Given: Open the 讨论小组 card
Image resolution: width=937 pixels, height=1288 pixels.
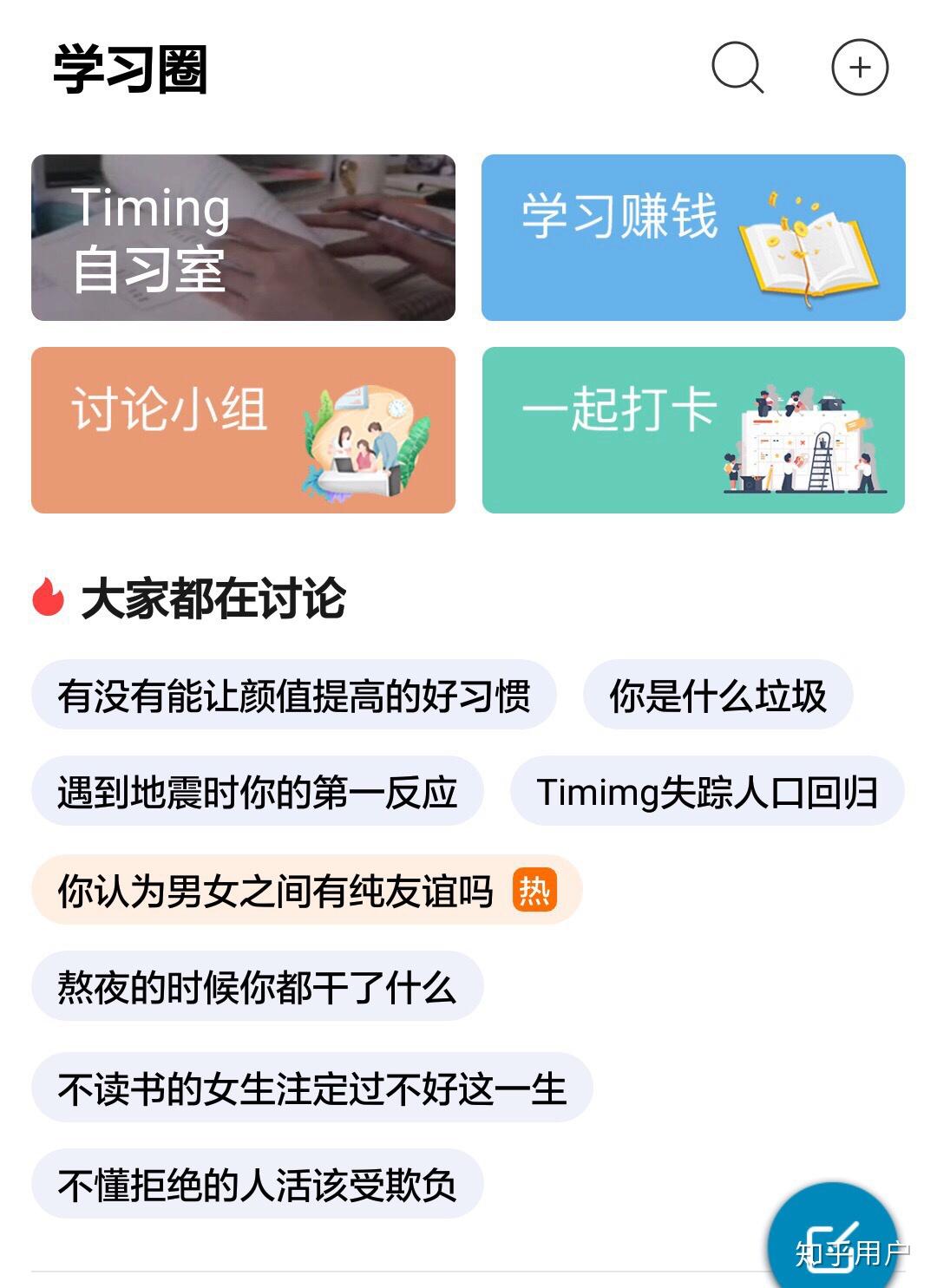Looking at the screenshot, I should click(243, 429).
